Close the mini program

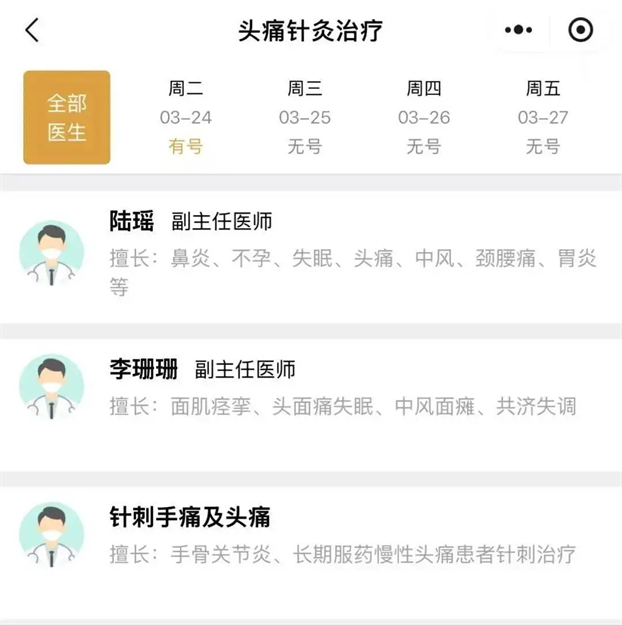[580, 30]
